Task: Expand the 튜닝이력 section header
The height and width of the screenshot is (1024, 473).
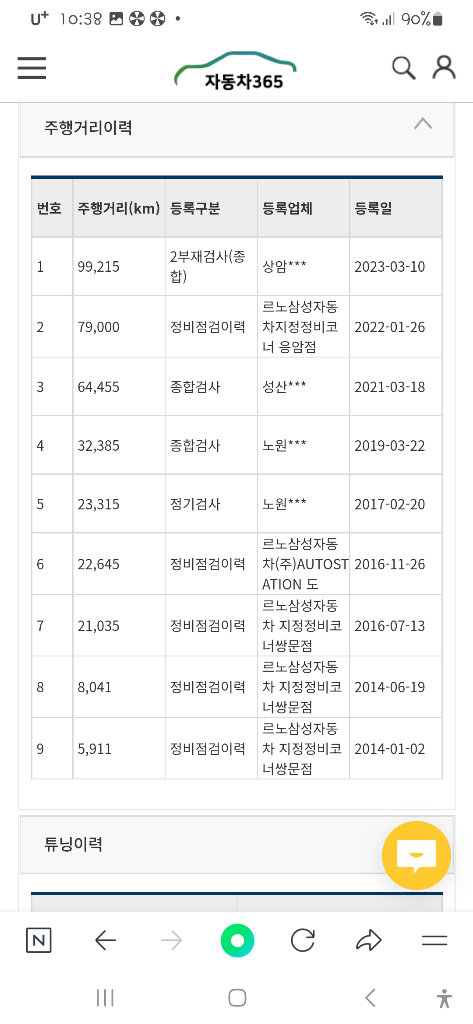Action: pyautogui.click(x=236, y=844)
